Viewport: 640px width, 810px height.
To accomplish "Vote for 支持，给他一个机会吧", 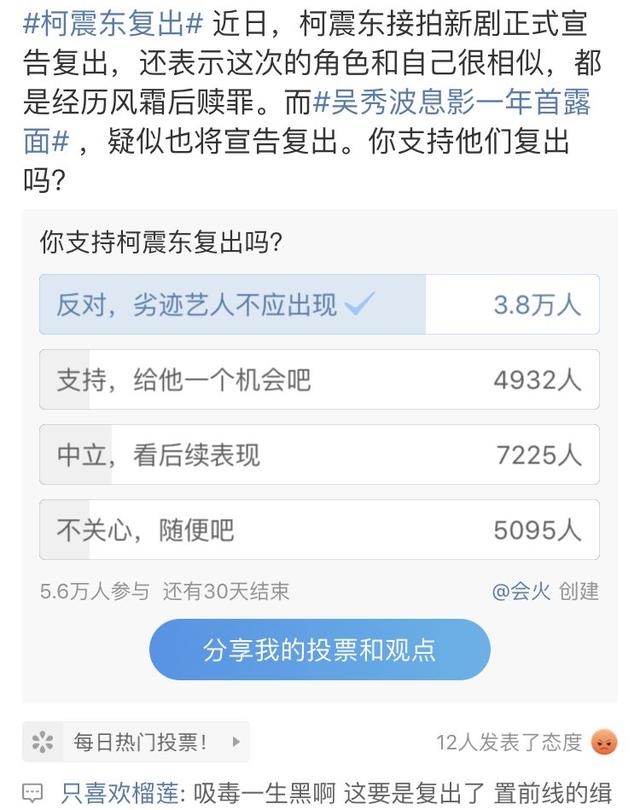I will (x=319, y=380).
